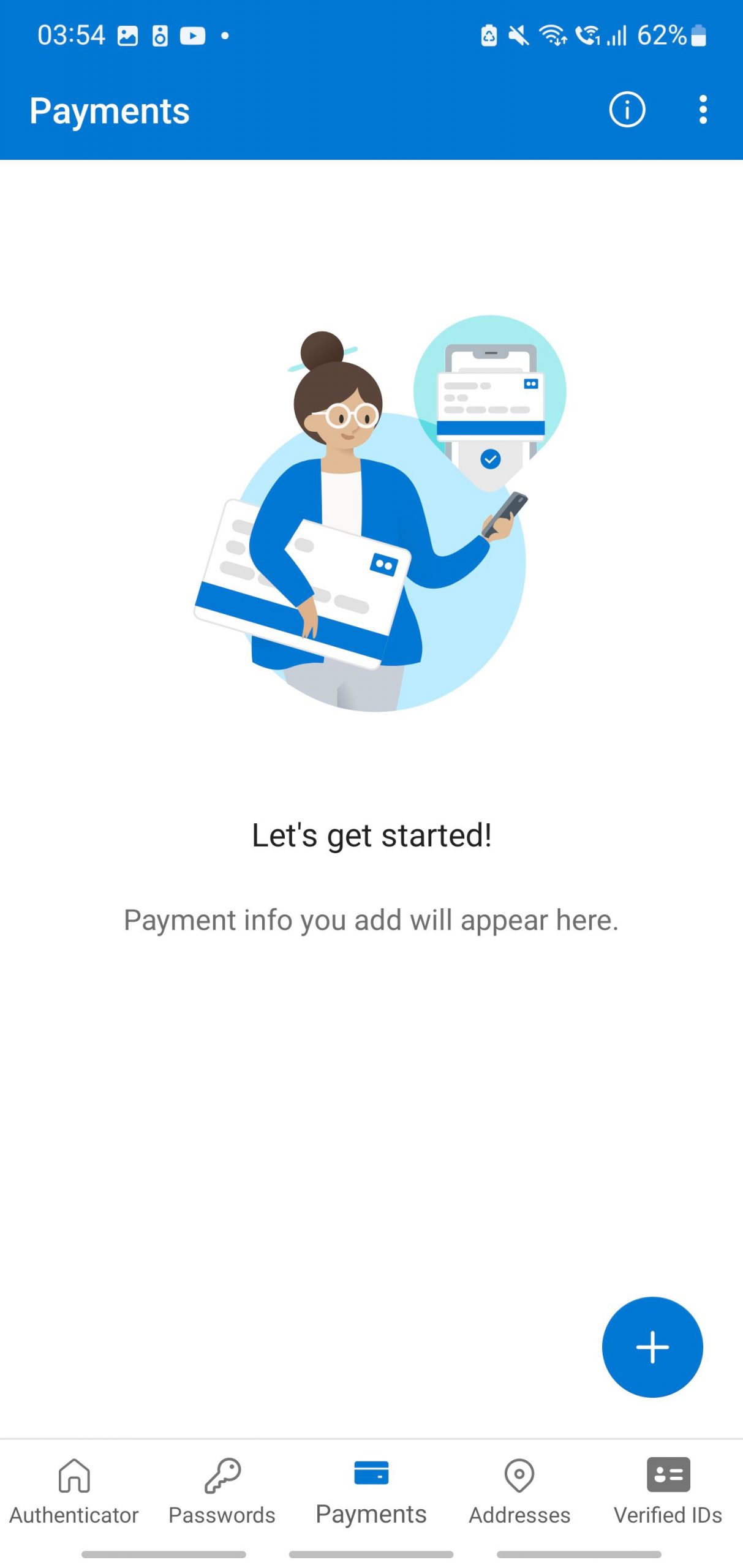The height and width of the screenshot is (1568, 743).
Task: Open the info icon in the app bar
Action: click(627, 110)
